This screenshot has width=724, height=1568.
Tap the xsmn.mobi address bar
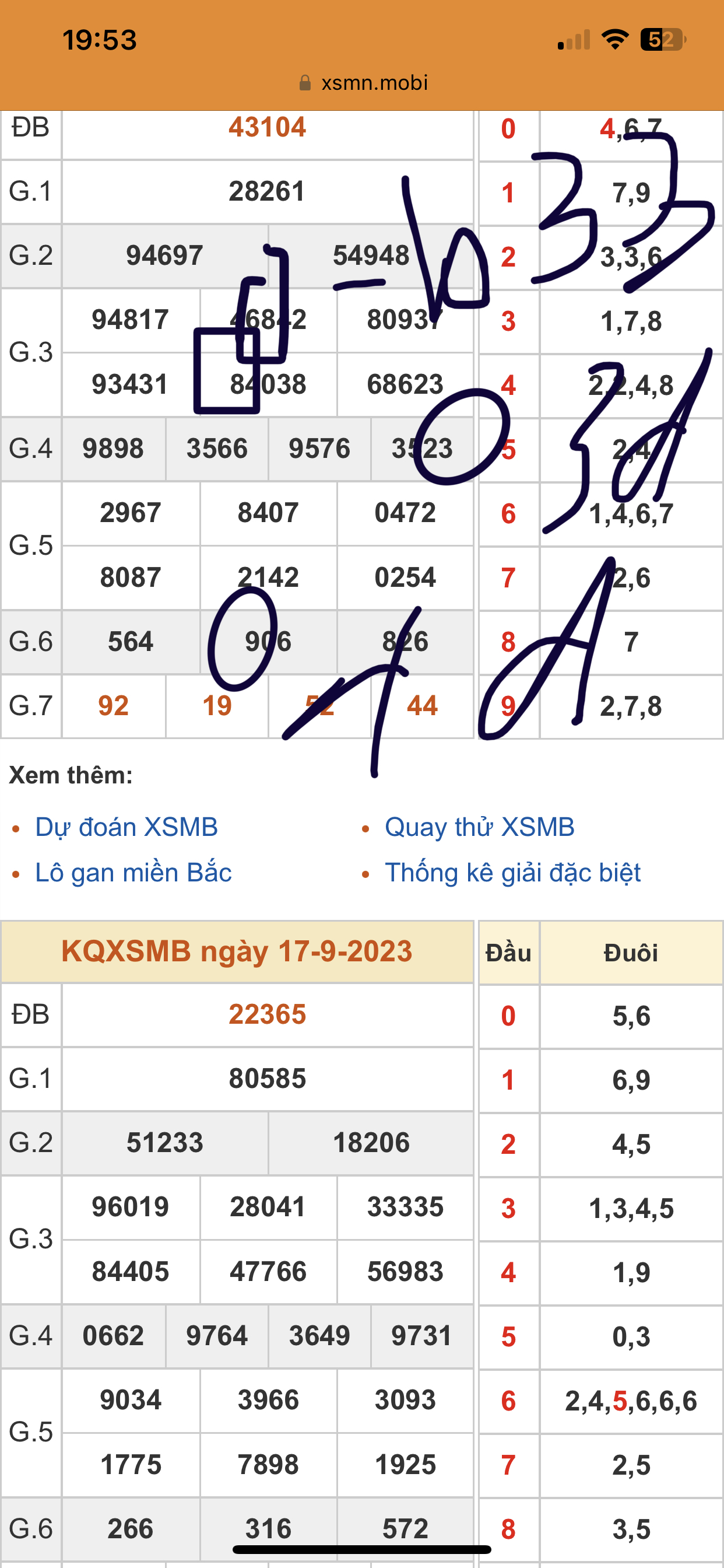(363, 83)
